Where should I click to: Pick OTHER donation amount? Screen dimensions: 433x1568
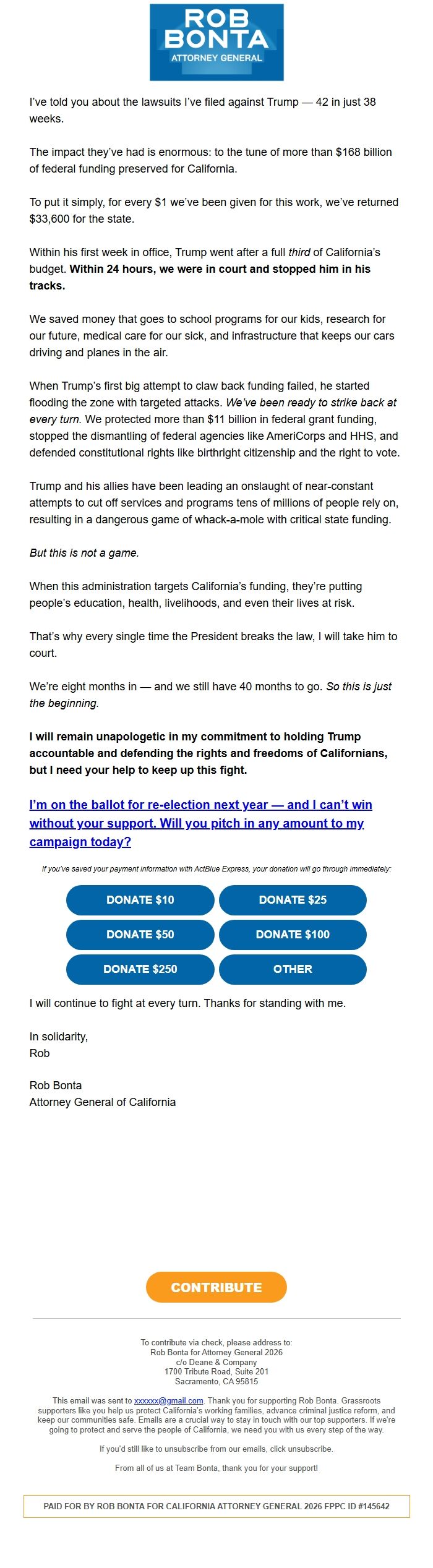coord(293,969)
